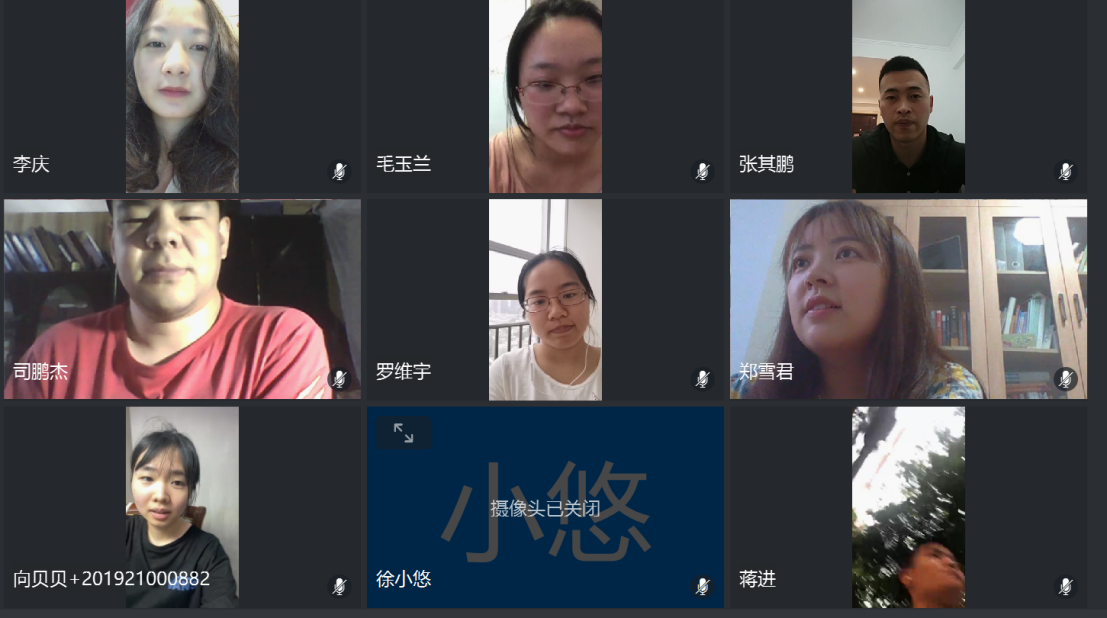Select 蒋进's video tile

coord(908,506)
